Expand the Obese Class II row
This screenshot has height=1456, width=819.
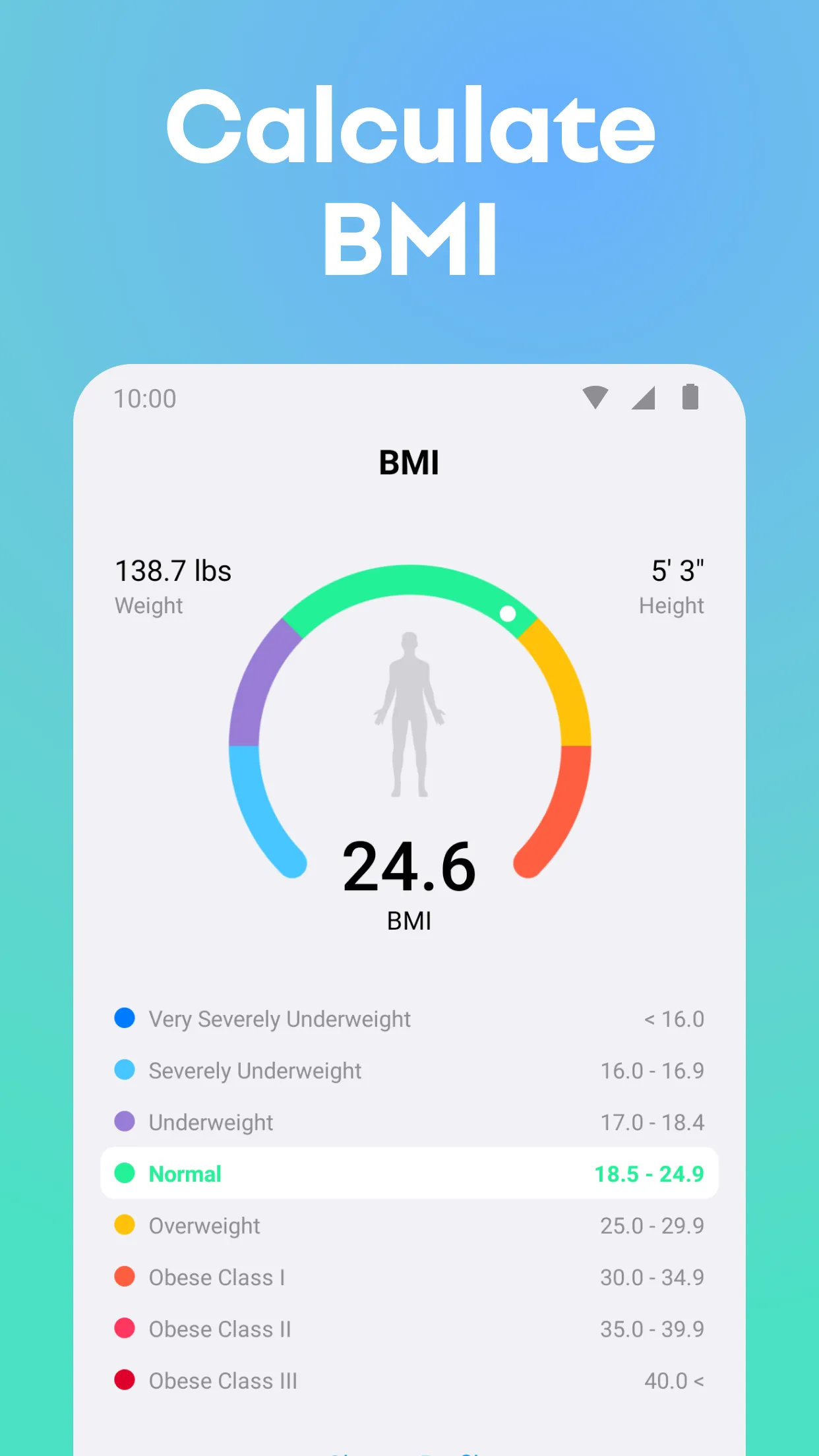tap(409, 1329)
